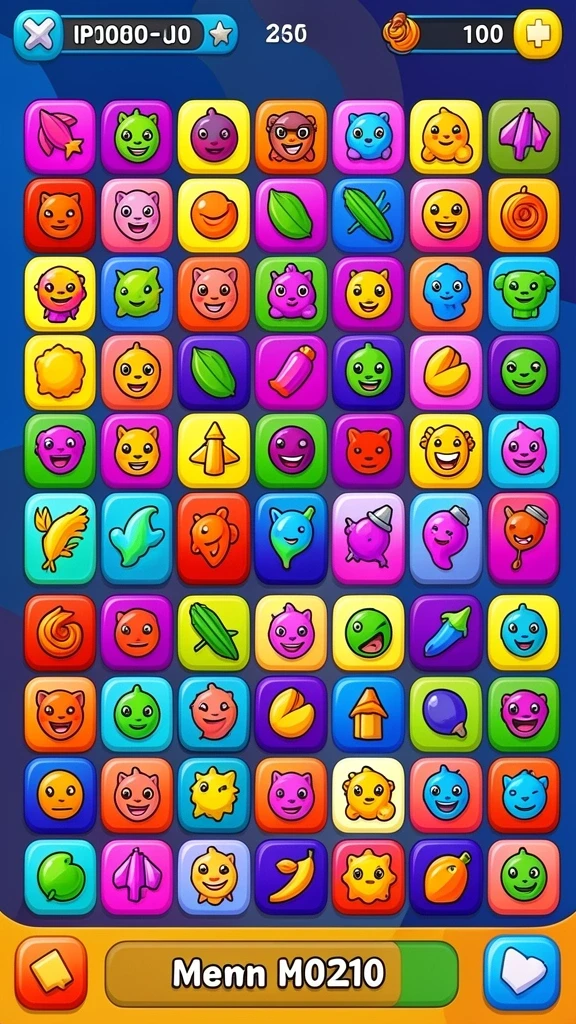Open the orange card button beside the Menn bar
The width and height of the screenshot is (576, 1024).
click(x=51, y=974)
